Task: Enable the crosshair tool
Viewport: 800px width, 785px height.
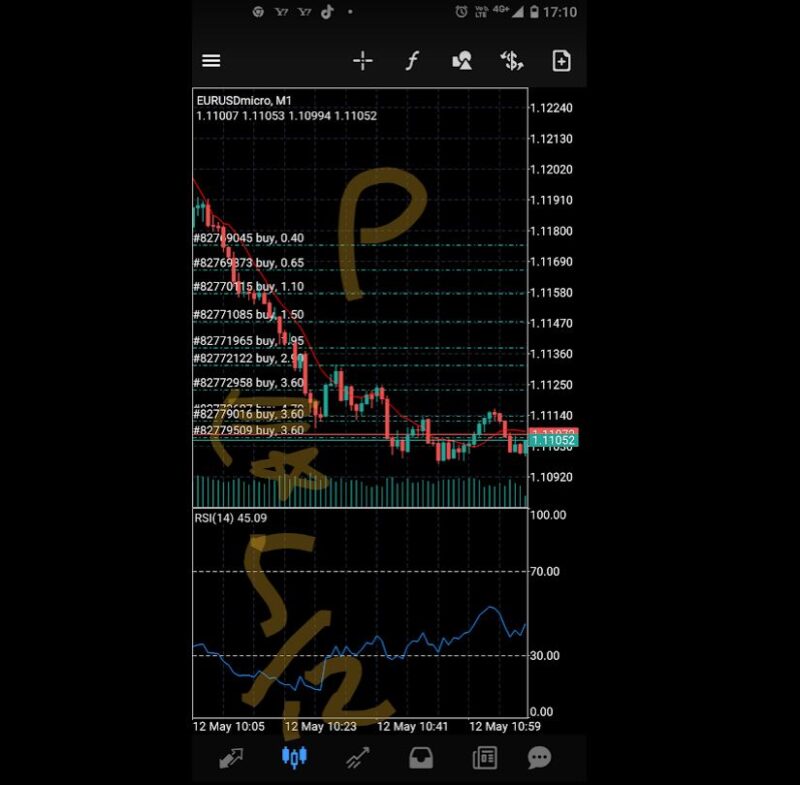Action: pyautogui.click(x=362, y=61)
